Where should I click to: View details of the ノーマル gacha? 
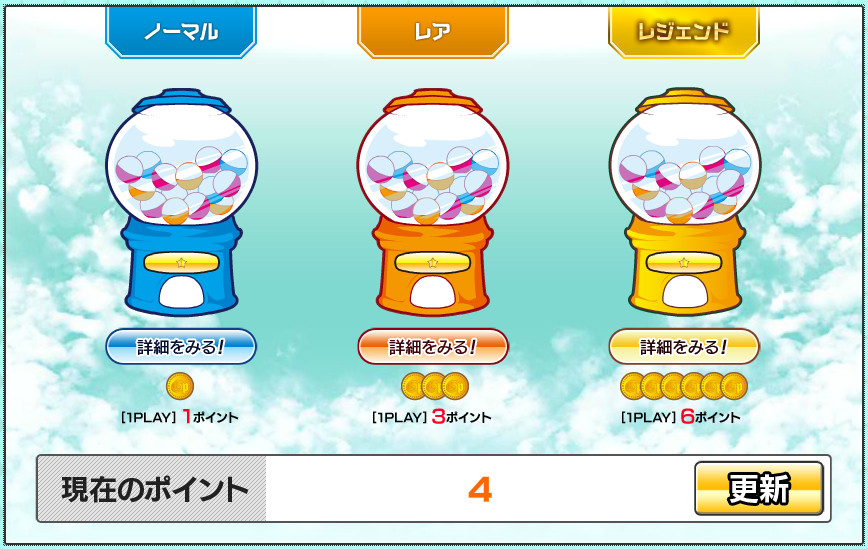[181, 347]
